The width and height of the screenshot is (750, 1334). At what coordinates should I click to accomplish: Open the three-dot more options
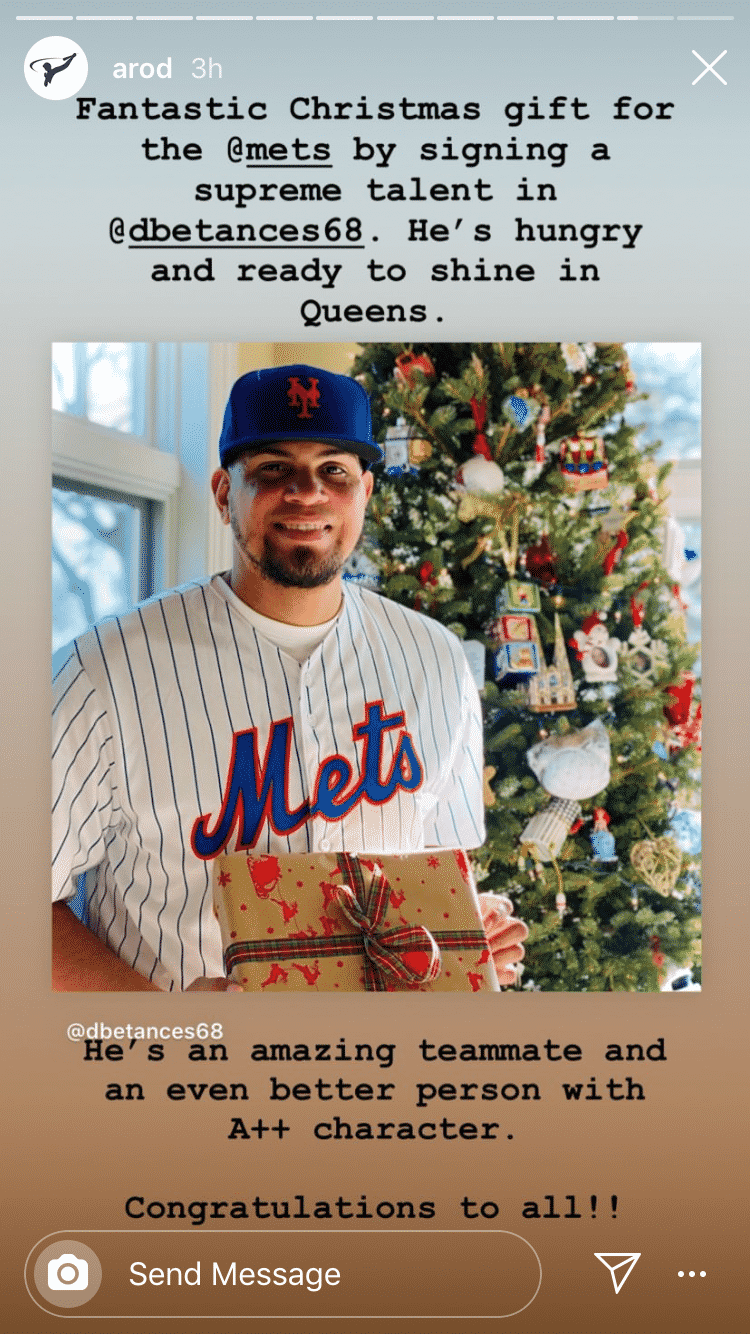[692, 1274]
